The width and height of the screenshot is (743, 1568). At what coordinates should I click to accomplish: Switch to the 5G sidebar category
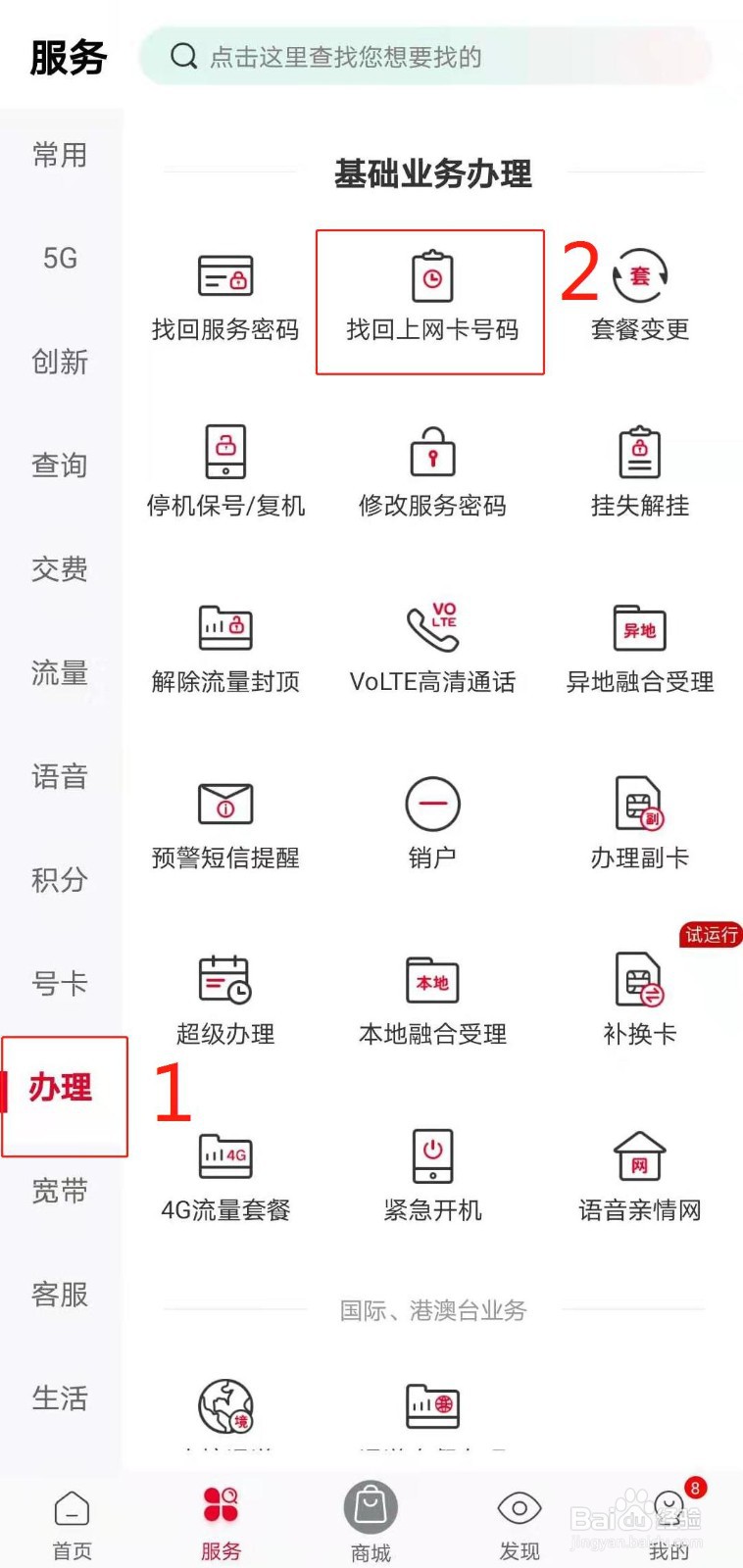pyautogui.click(x=60, y=257)
